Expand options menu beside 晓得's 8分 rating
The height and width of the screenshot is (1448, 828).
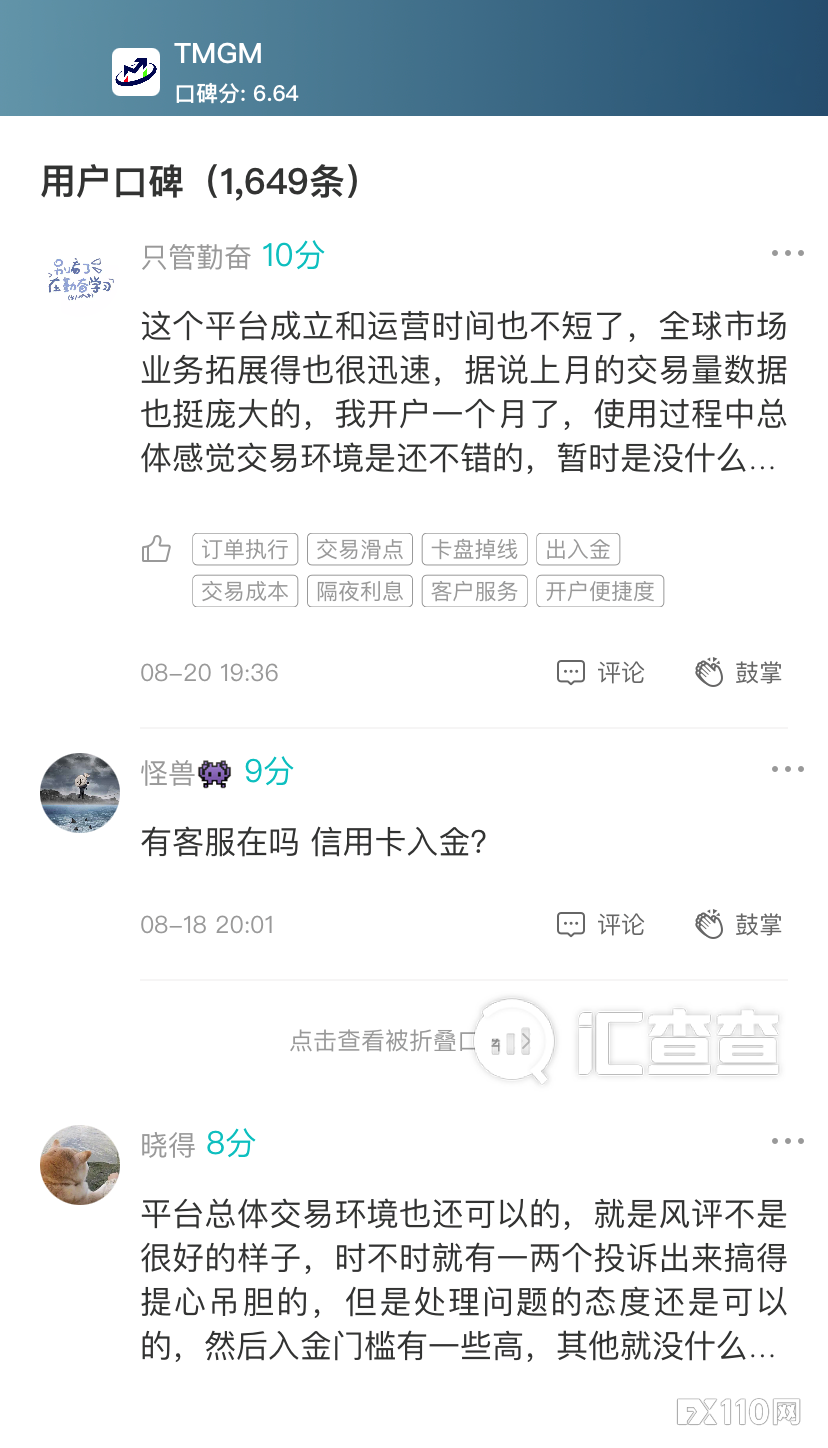788,1140
